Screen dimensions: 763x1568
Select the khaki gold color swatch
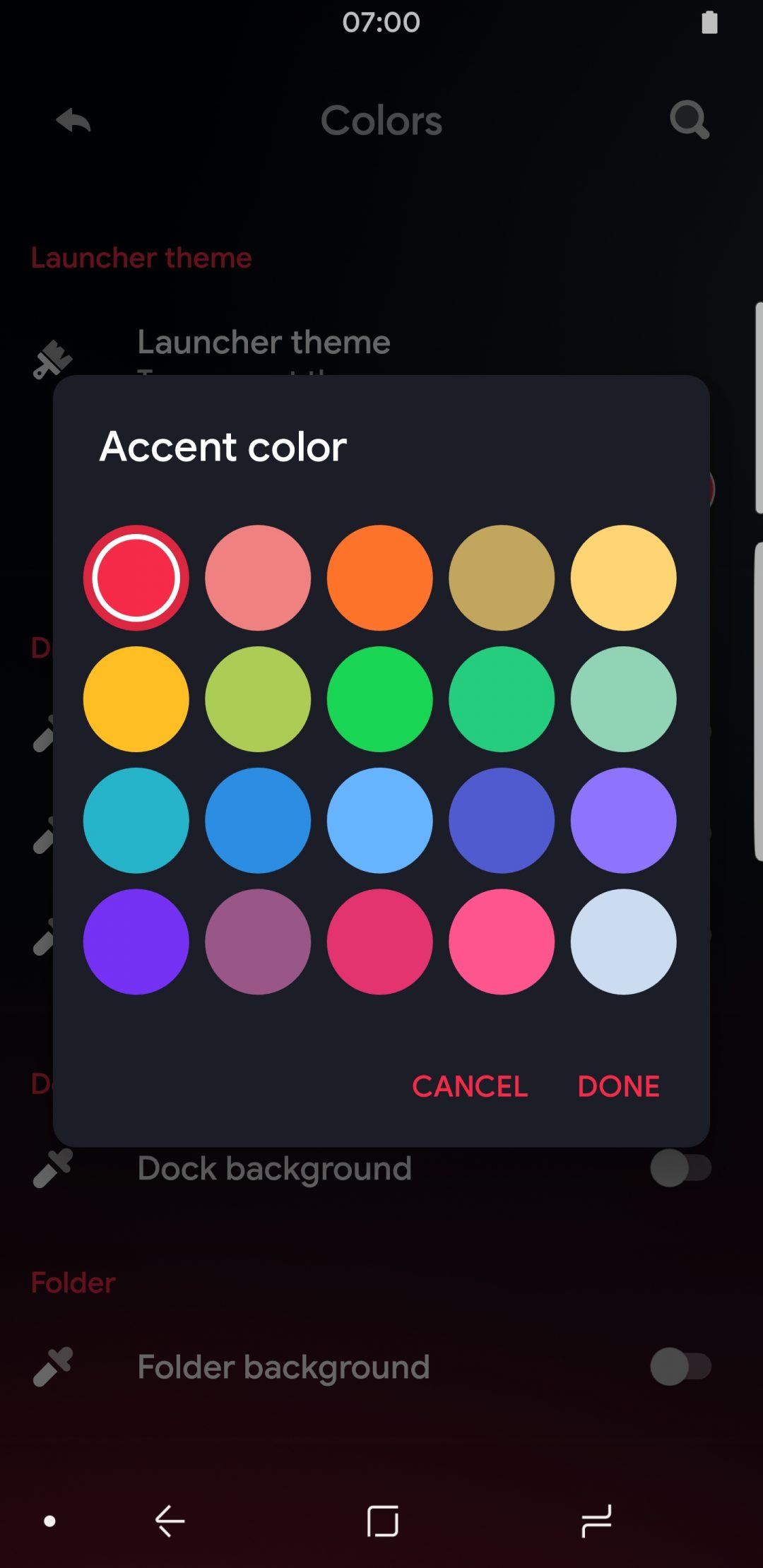502,578
